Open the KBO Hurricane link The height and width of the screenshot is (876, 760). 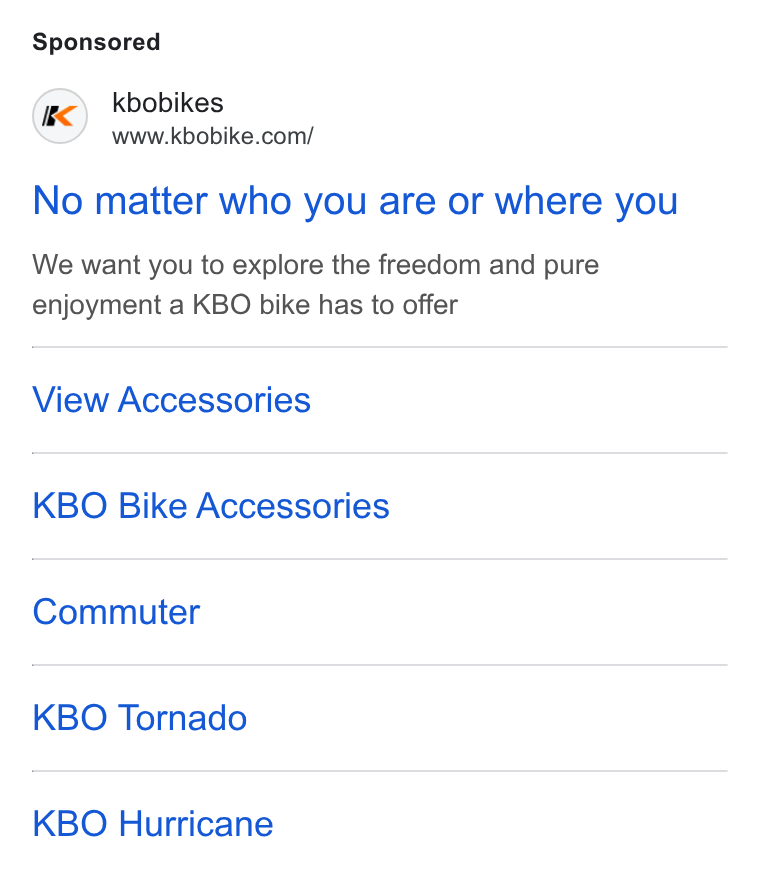[153, 824]
